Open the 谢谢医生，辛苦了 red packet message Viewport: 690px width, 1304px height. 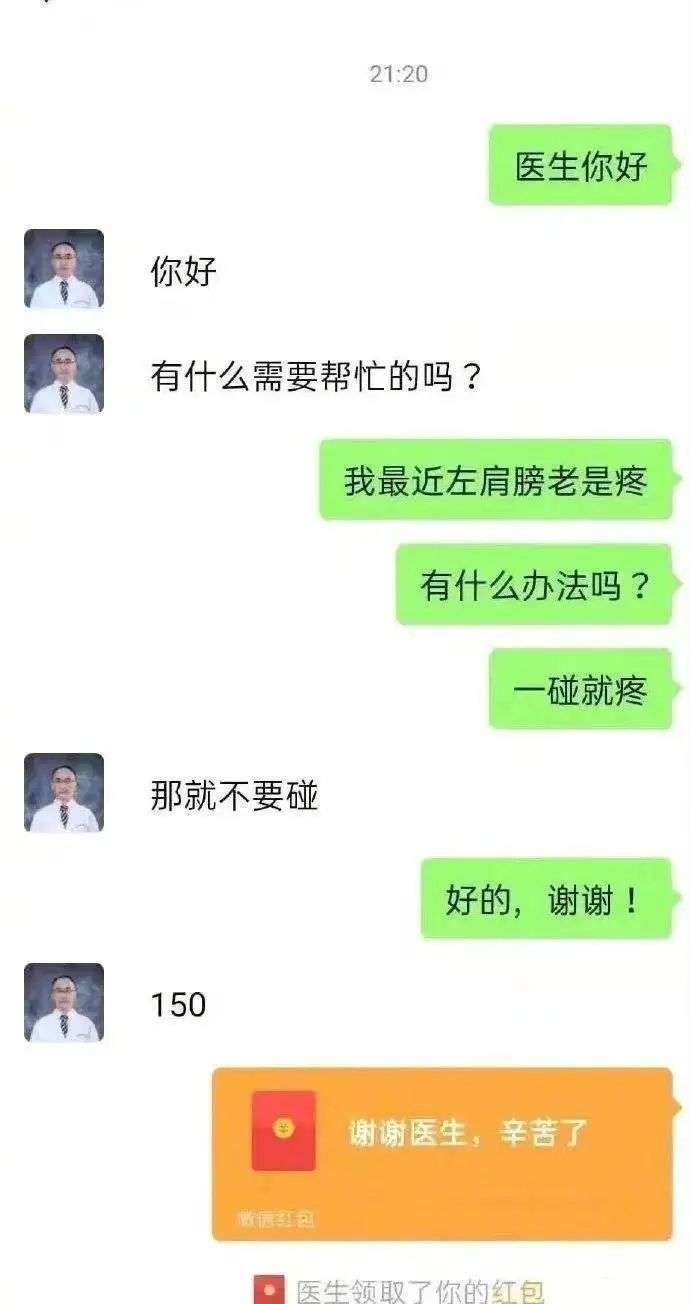(x=442, y=1154)
